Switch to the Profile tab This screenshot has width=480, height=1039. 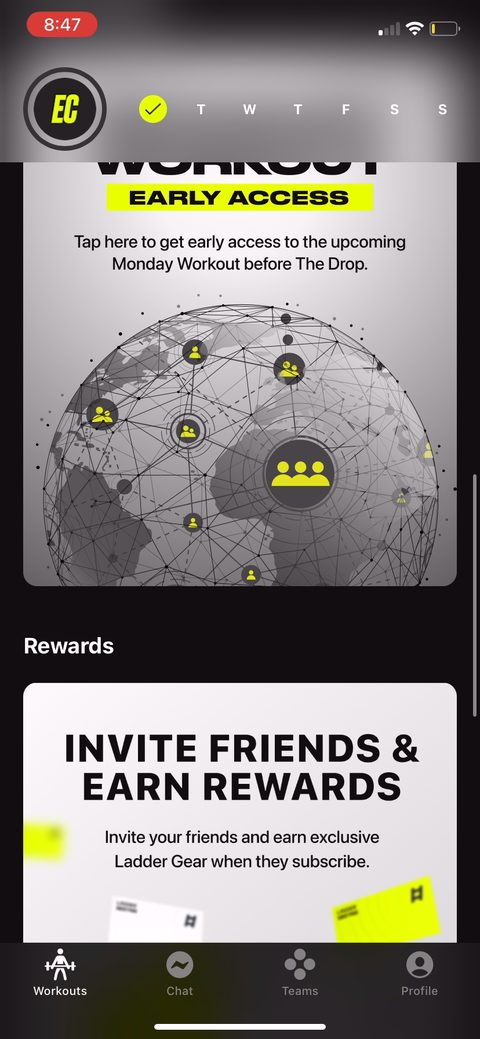click(x=419, y=973)
